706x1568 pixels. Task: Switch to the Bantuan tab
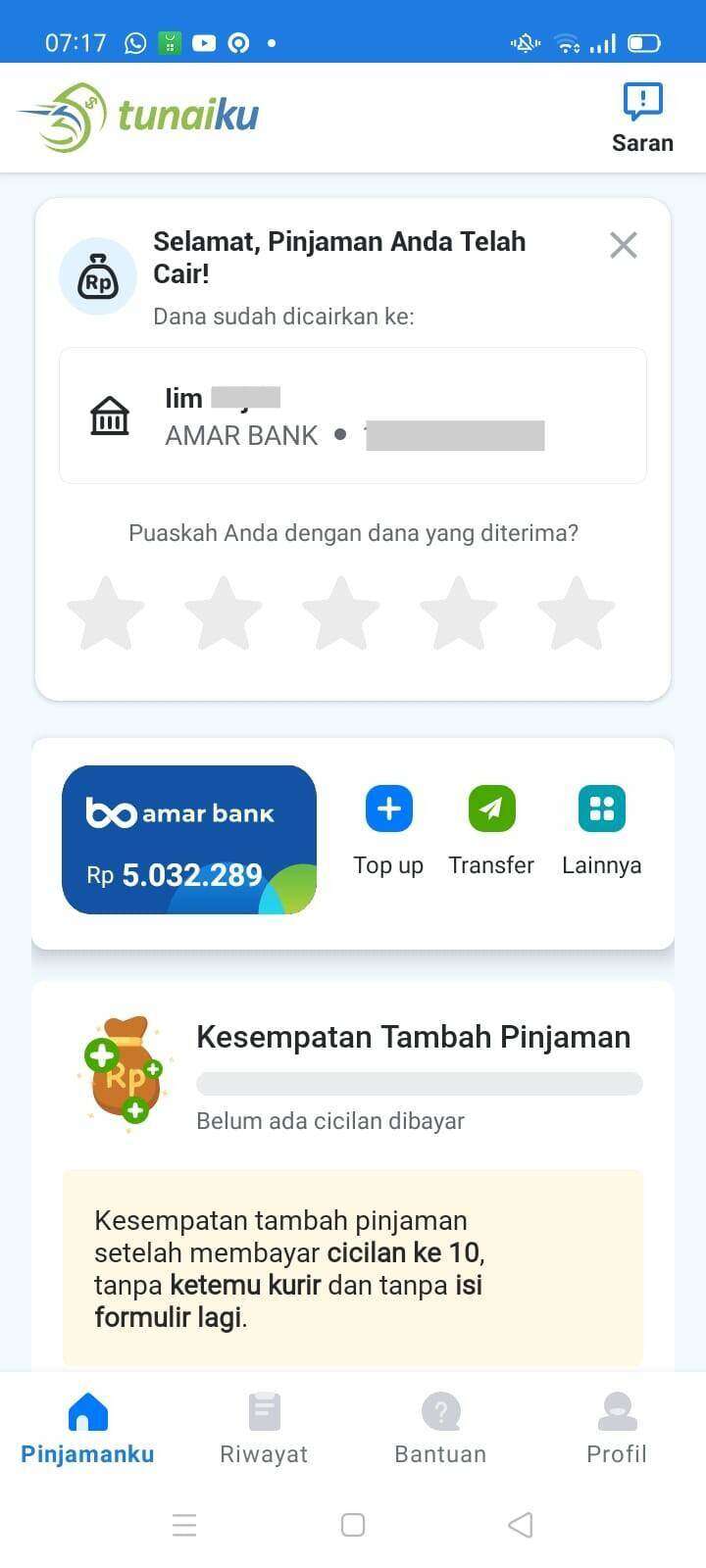point(440,1429)
